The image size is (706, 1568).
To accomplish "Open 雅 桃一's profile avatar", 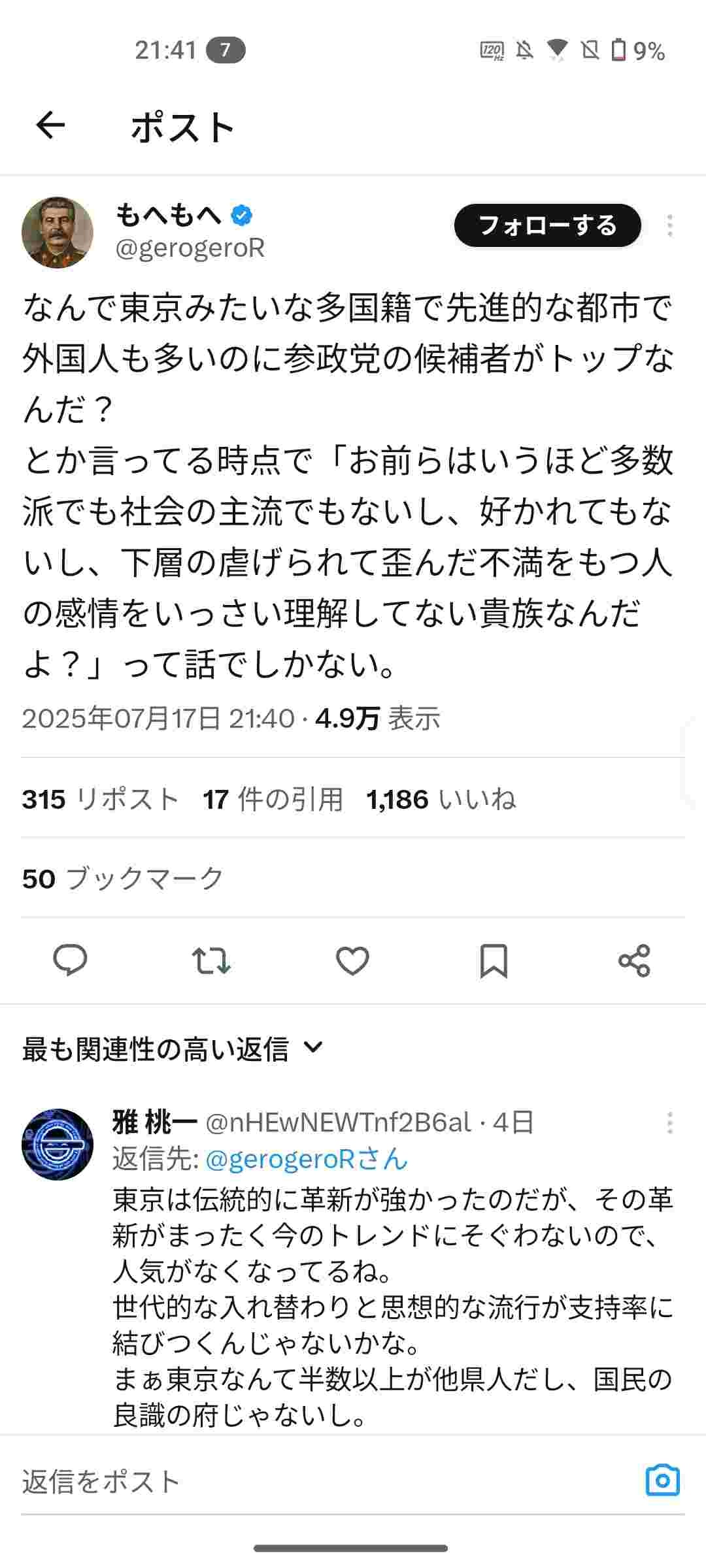I will (x=58, y=1144).
